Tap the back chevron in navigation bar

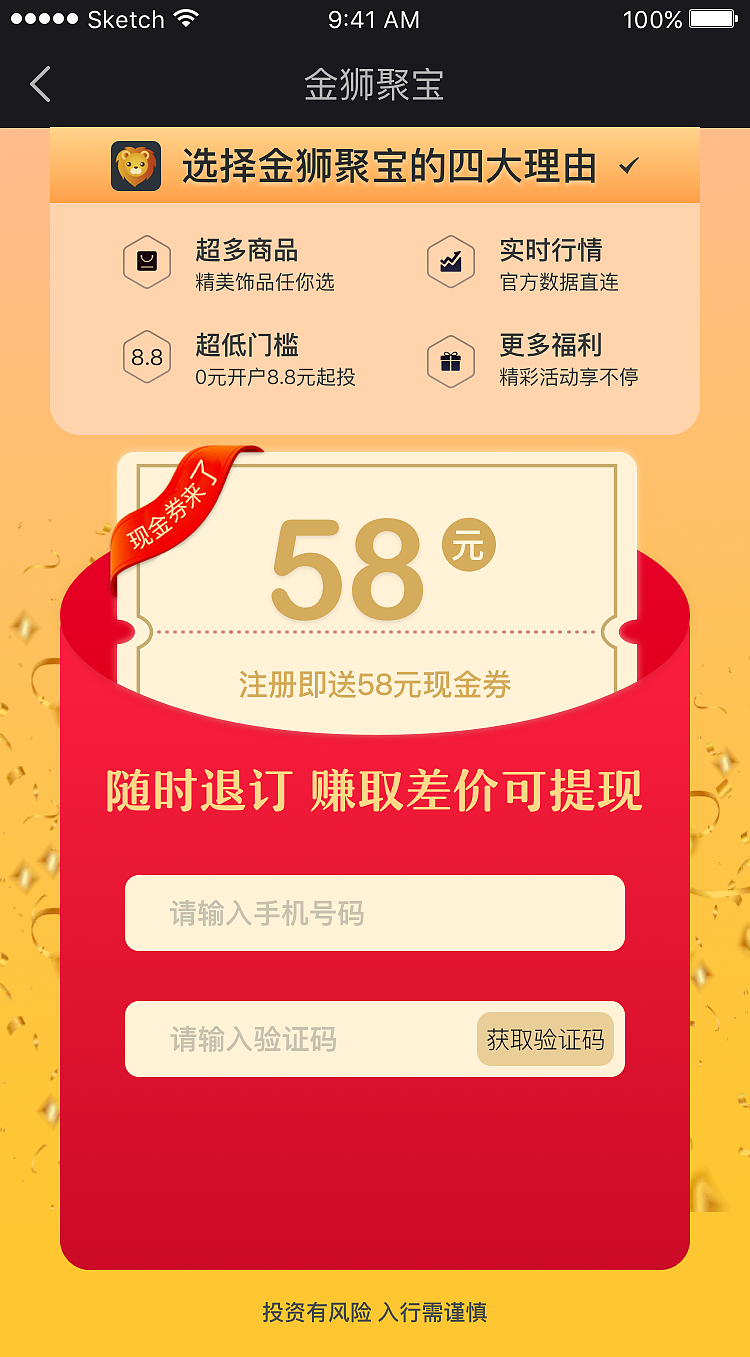pos(40,85)
